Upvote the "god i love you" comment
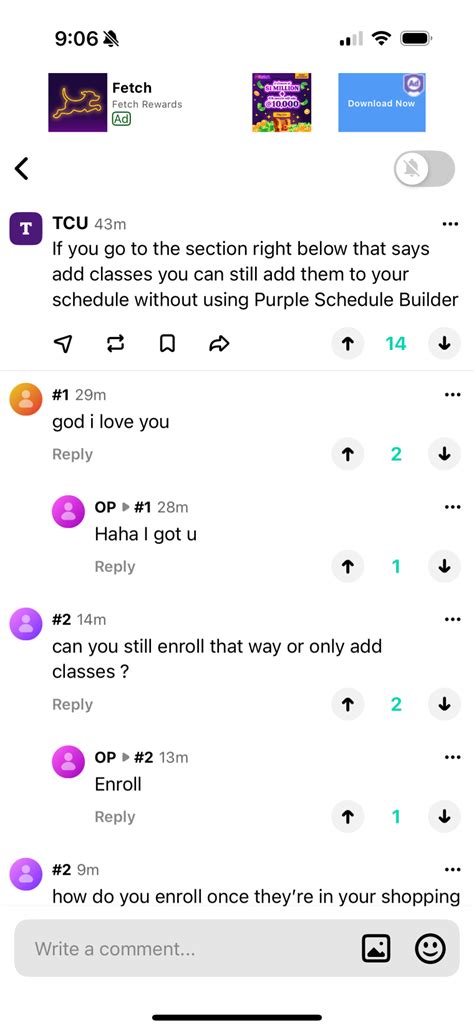 tap(347, 454)
